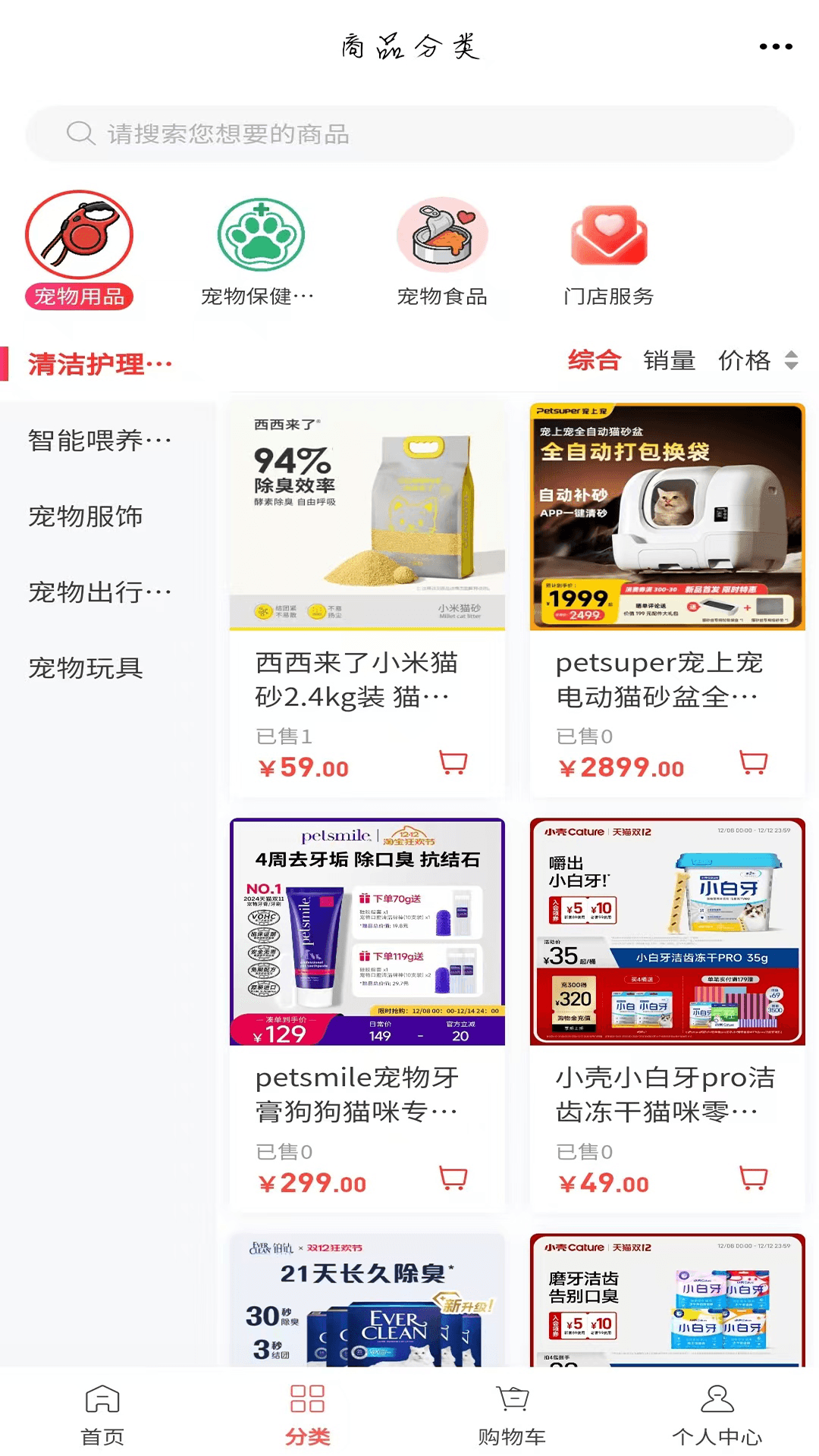Screen dimensions: 819x1456
Task: Click cart icon on petsuper 电动猫砂盆 product
Action: click(754, 763)
